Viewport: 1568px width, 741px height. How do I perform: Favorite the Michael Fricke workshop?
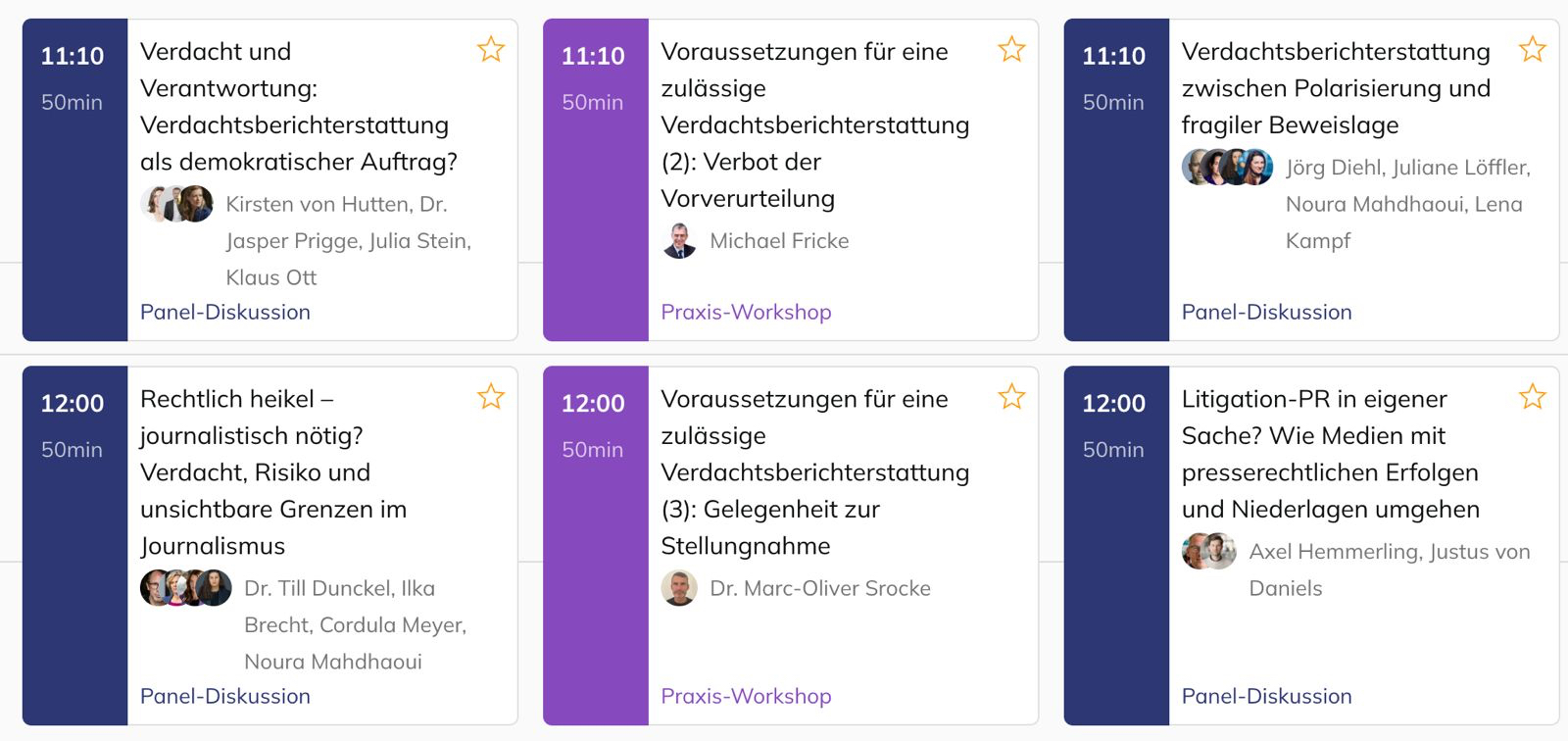pos(1011,49)
